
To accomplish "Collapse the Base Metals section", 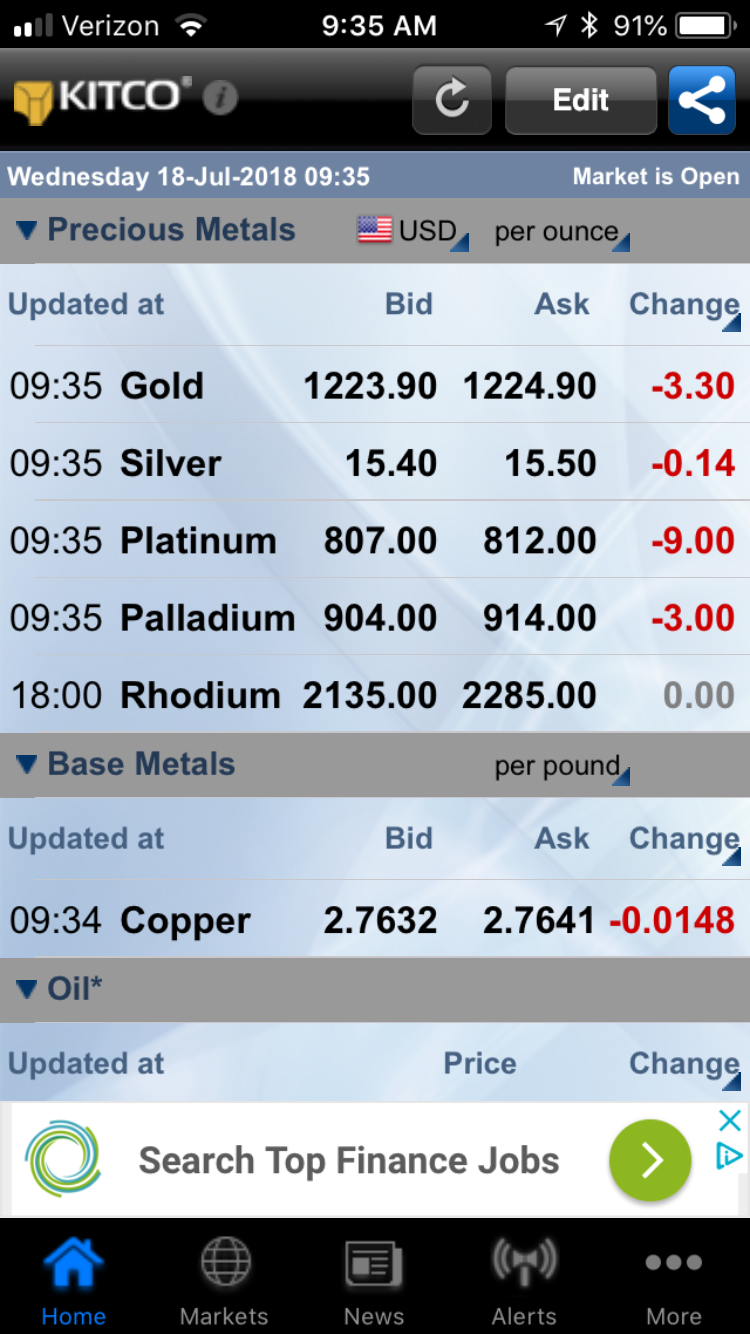I will click(x=27, y=765).
